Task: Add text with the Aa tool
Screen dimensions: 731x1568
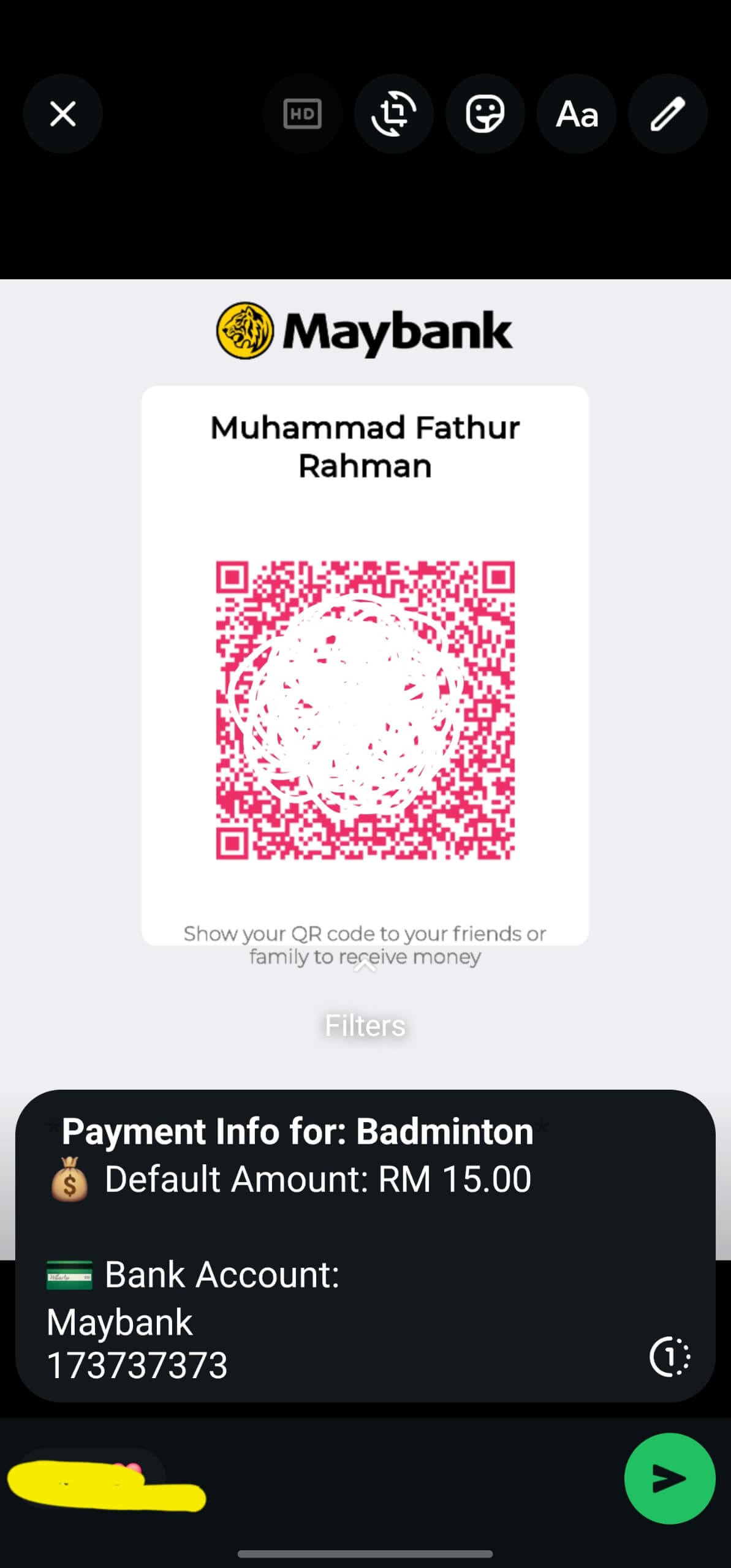Action: (576, 114)
